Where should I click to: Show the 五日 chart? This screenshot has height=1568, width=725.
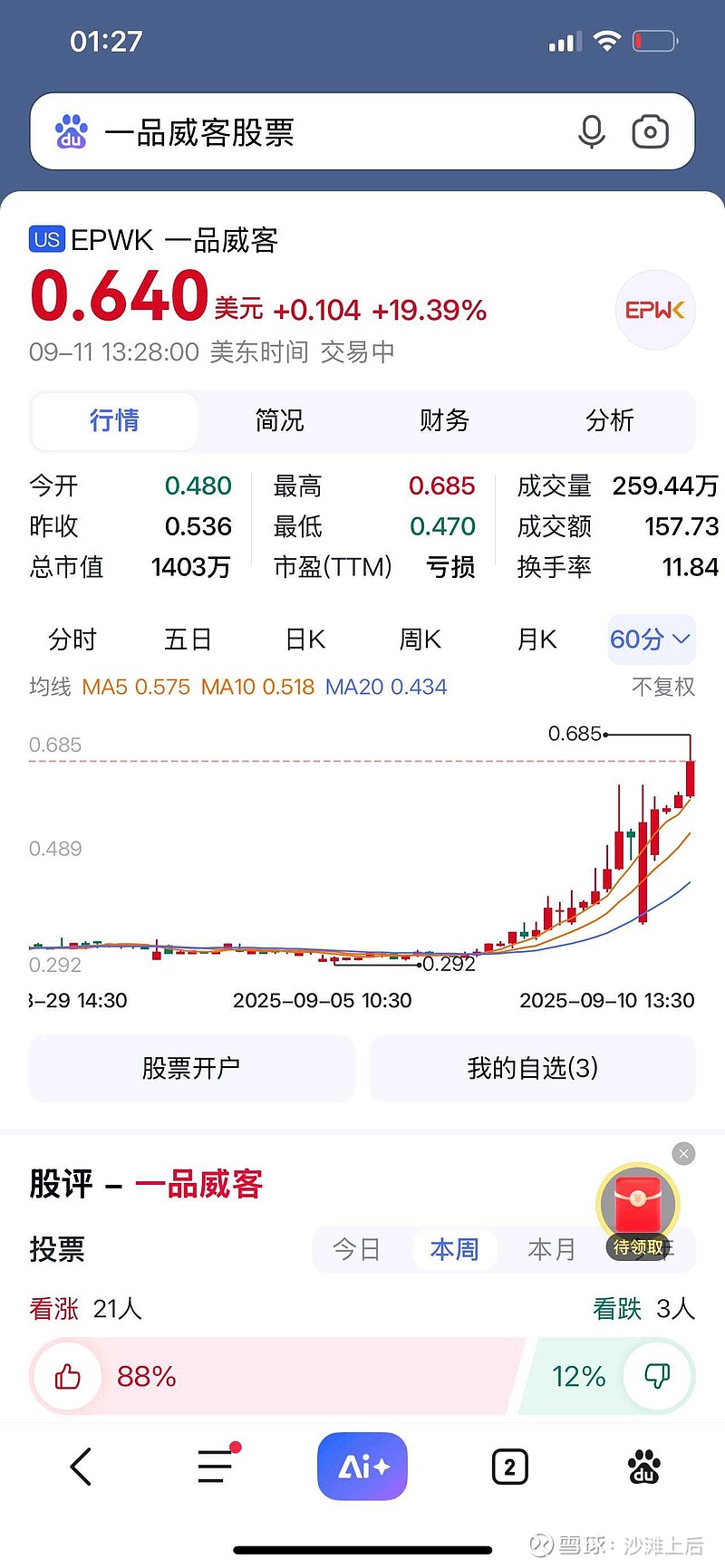tap(188, 640)
